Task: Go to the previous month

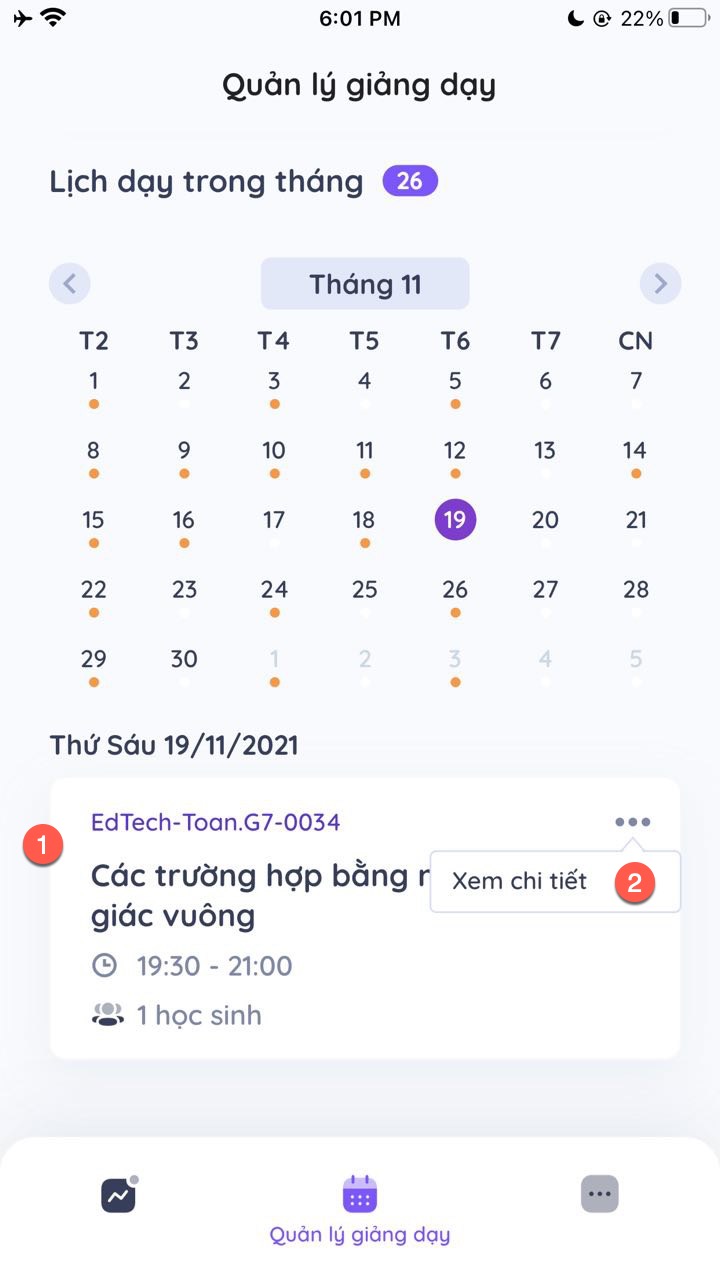Action: [69, 284]
